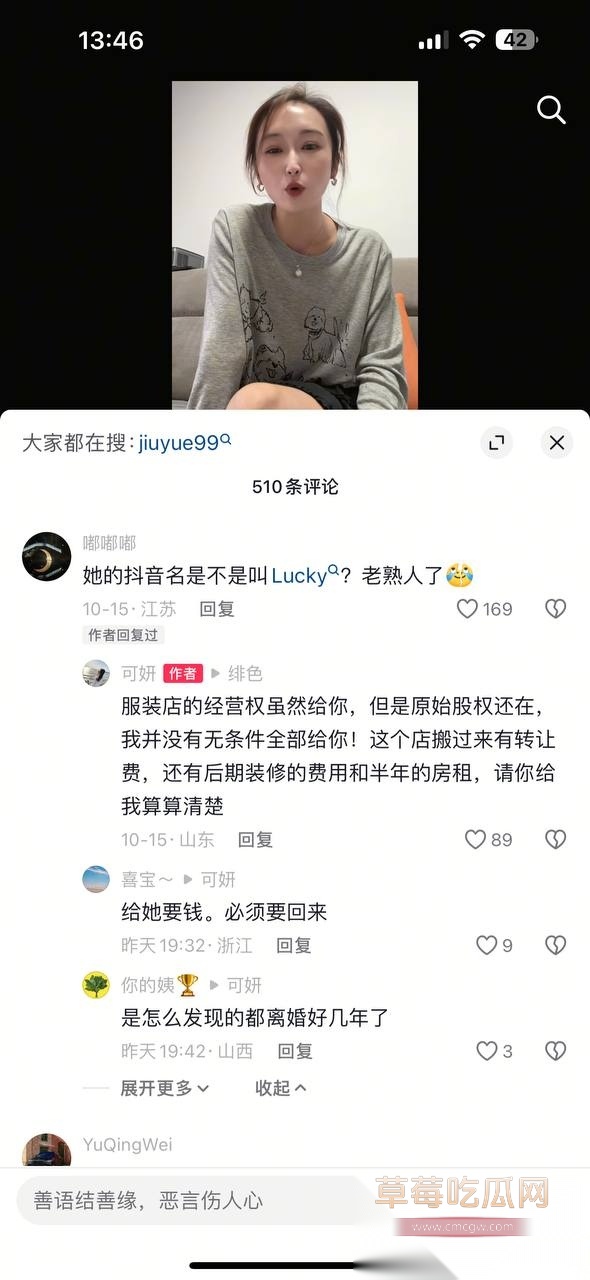The width and height of the screenshot is (590, 1280).
Task: Like 嘟嘟嘟's comment with 169 likes
Action: pos(484,608)
